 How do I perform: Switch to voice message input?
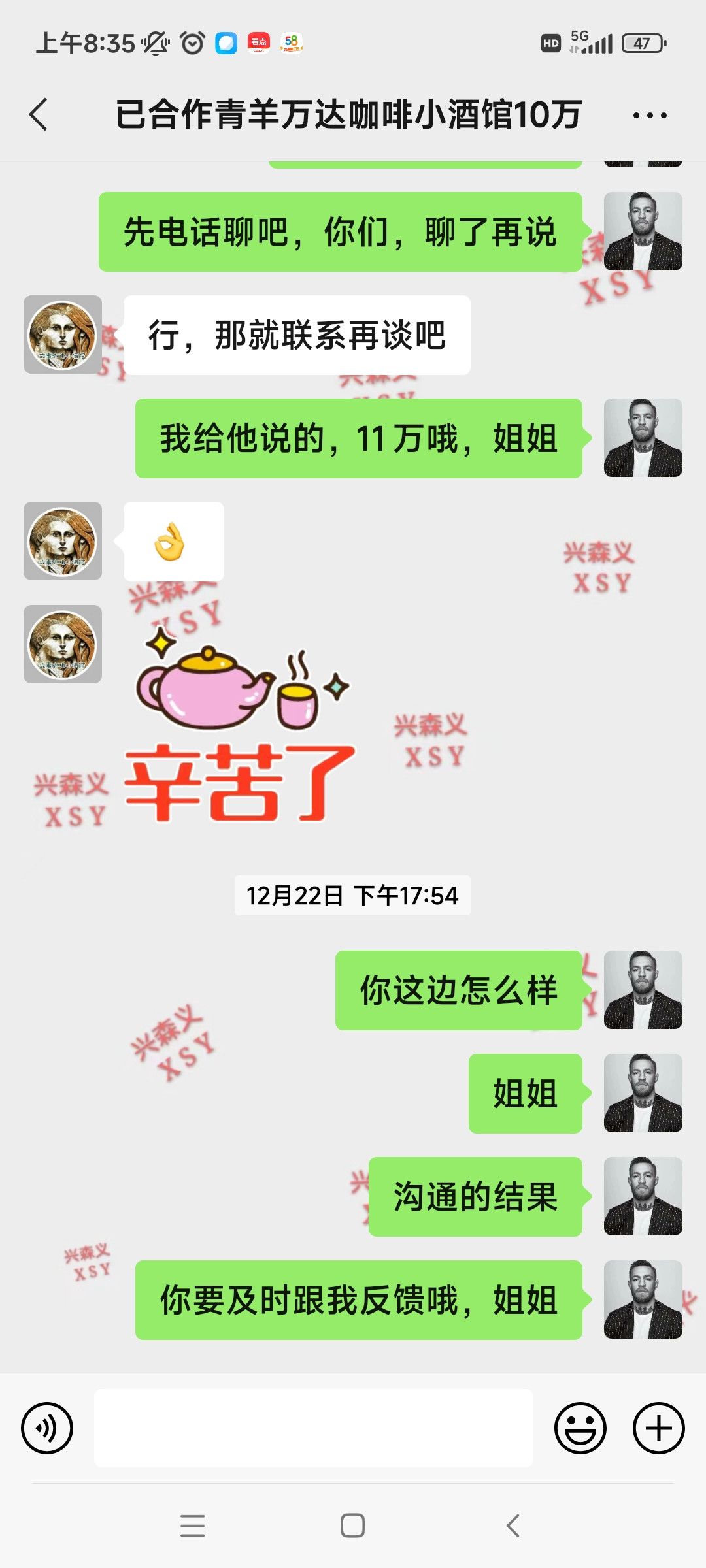pos(47,1428)
